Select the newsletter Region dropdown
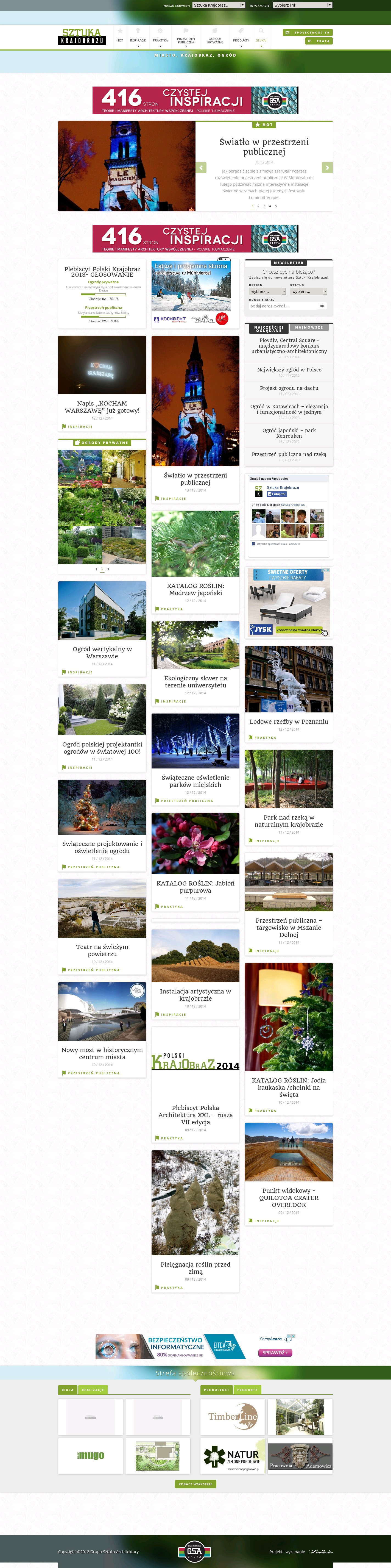391x1568 pixels. pyautogui.click(x=267, y=292)
